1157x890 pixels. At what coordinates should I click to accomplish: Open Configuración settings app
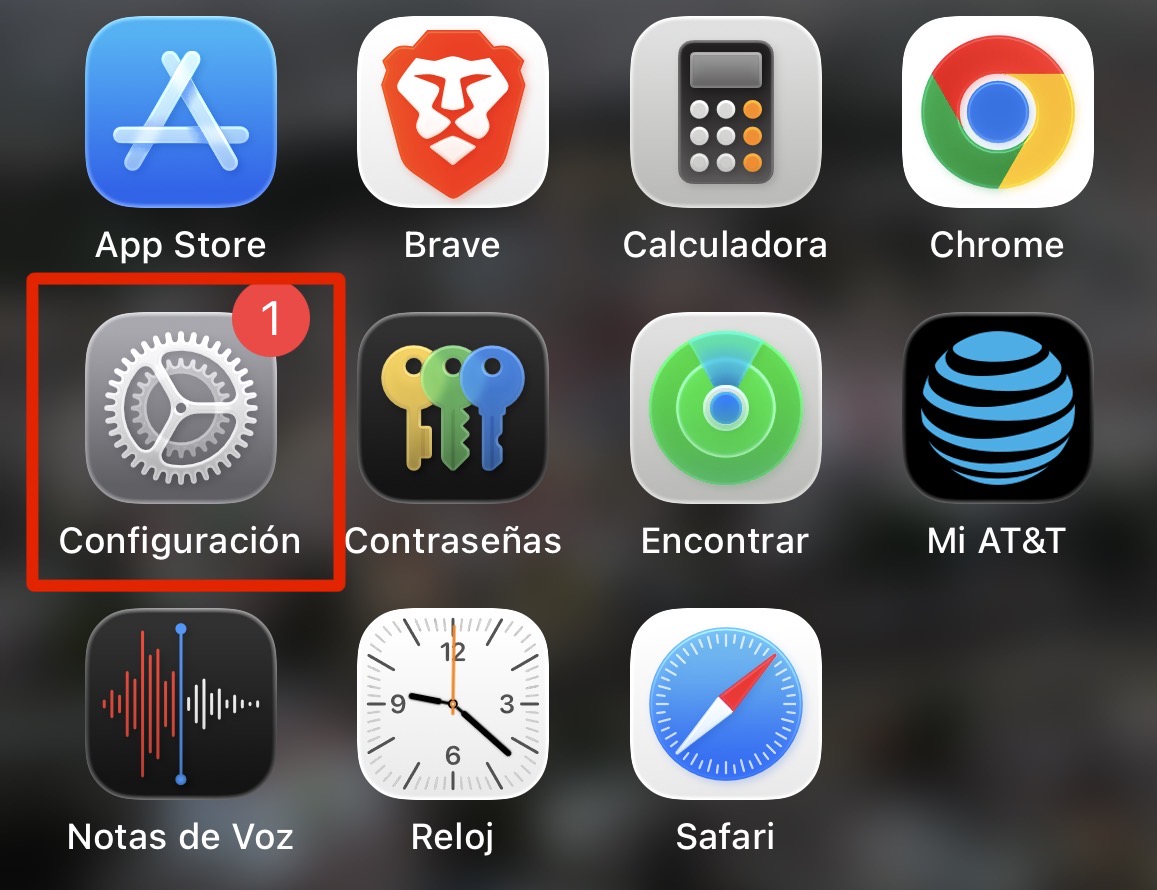click(180, 407)
